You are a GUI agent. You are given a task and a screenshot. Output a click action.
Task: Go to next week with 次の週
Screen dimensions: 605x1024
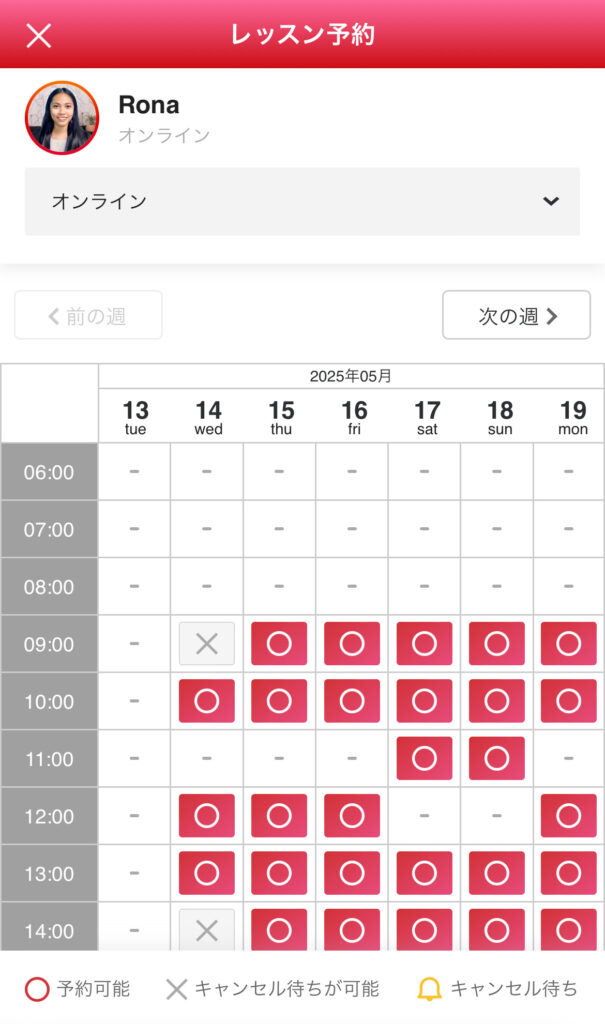click(516, 315)
